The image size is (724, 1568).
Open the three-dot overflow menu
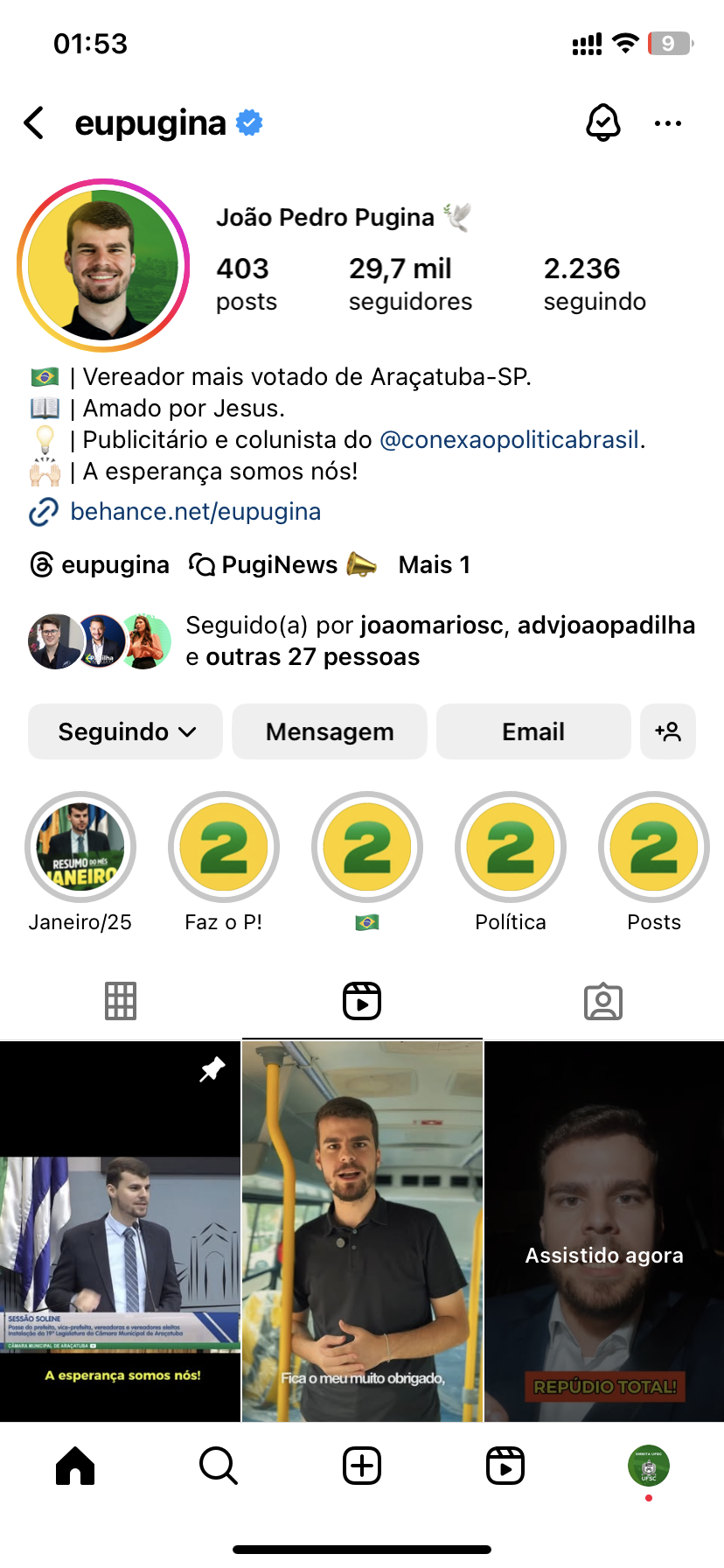tap(668, 123)
